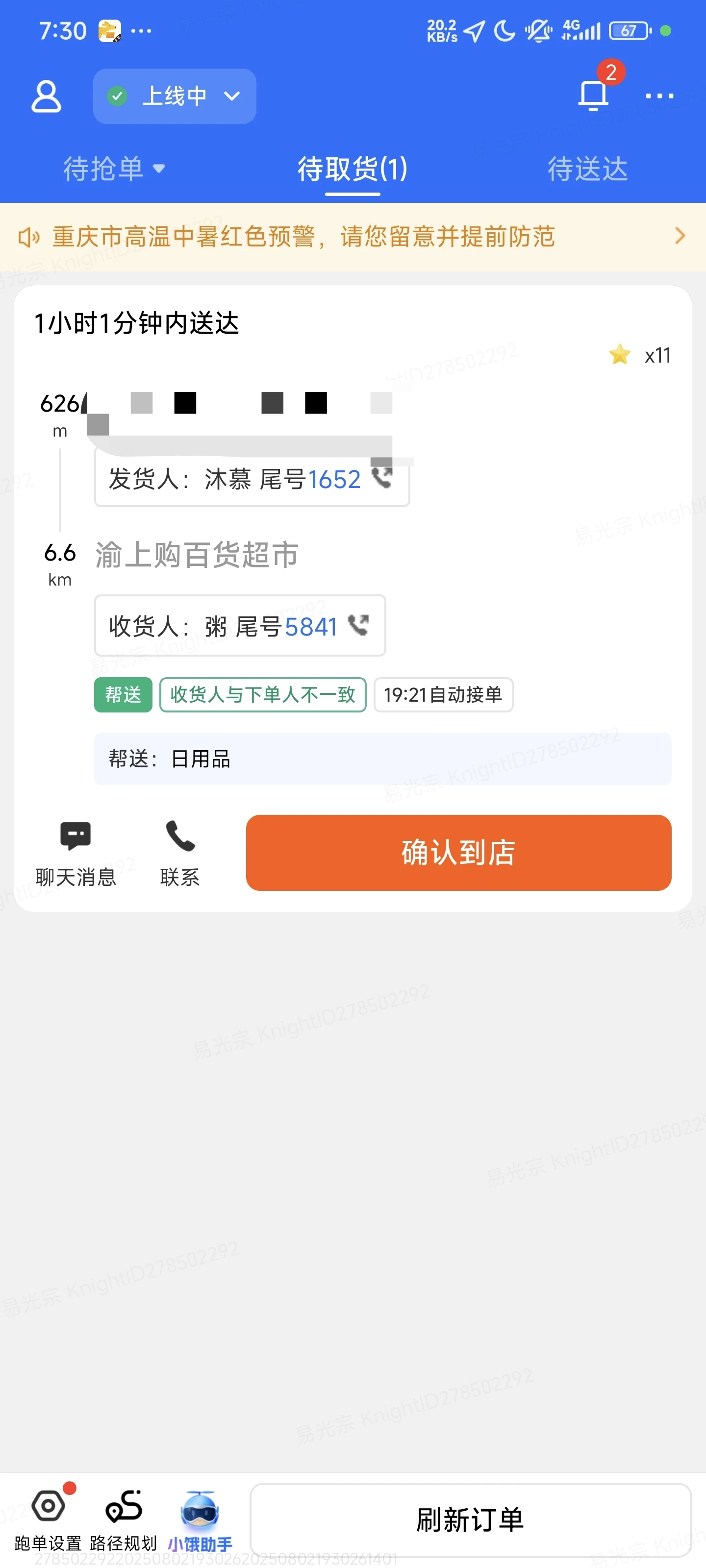Switch to the 待抢单 tab
706x1568 pixels.
tap(103, 169)
